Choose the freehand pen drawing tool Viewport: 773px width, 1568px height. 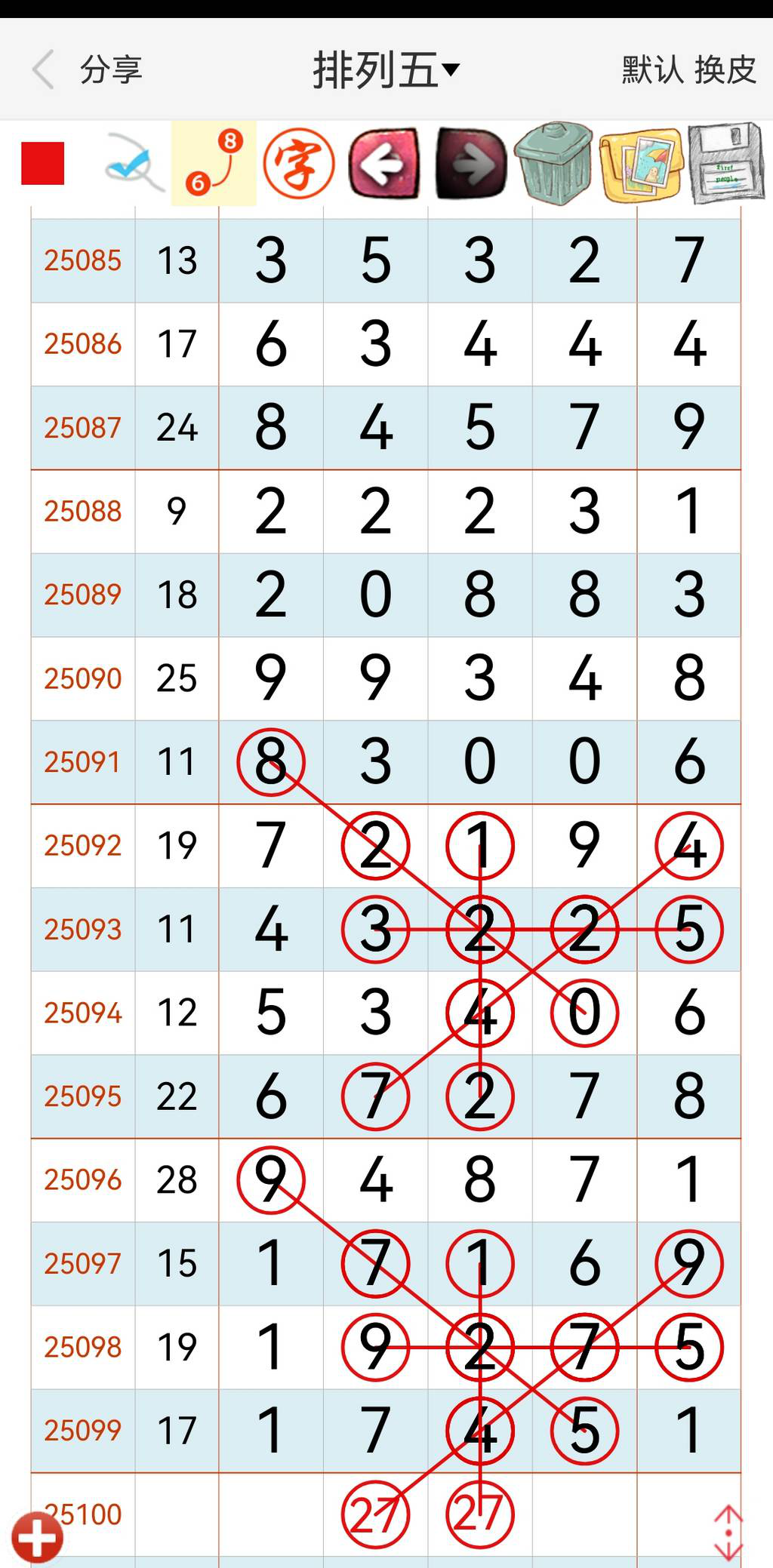pyautogui.click(x=133, y=164)
